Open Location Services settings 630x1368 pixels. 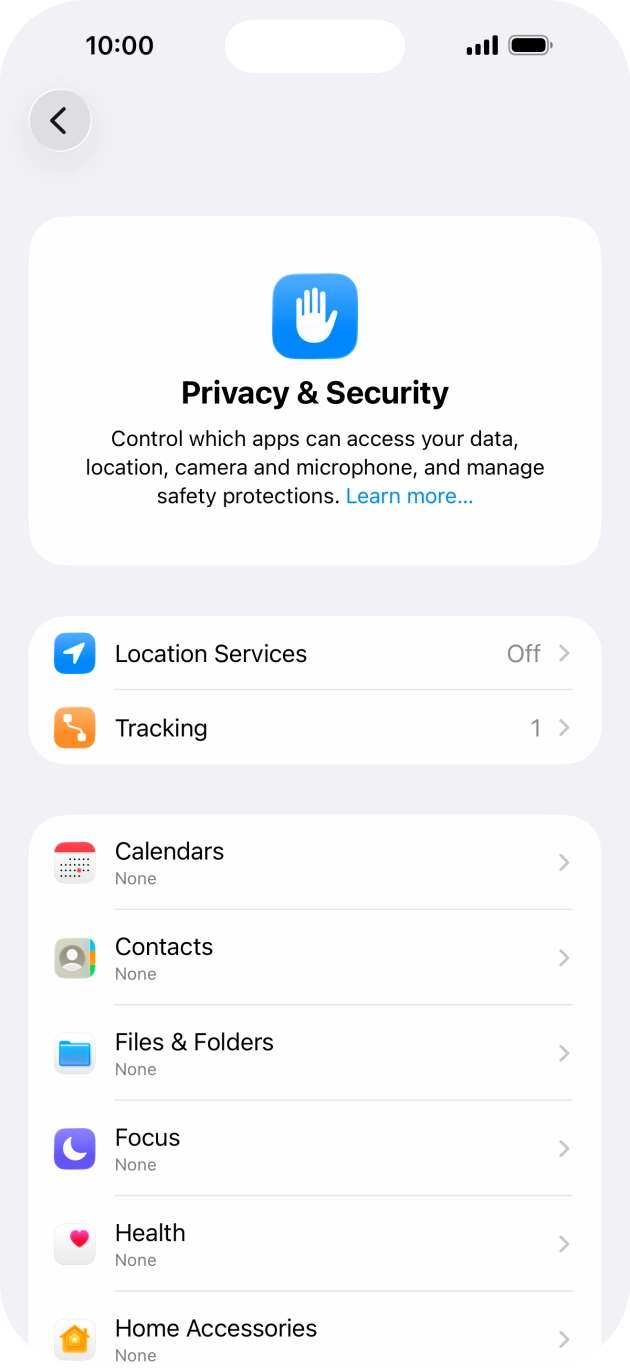314,653
